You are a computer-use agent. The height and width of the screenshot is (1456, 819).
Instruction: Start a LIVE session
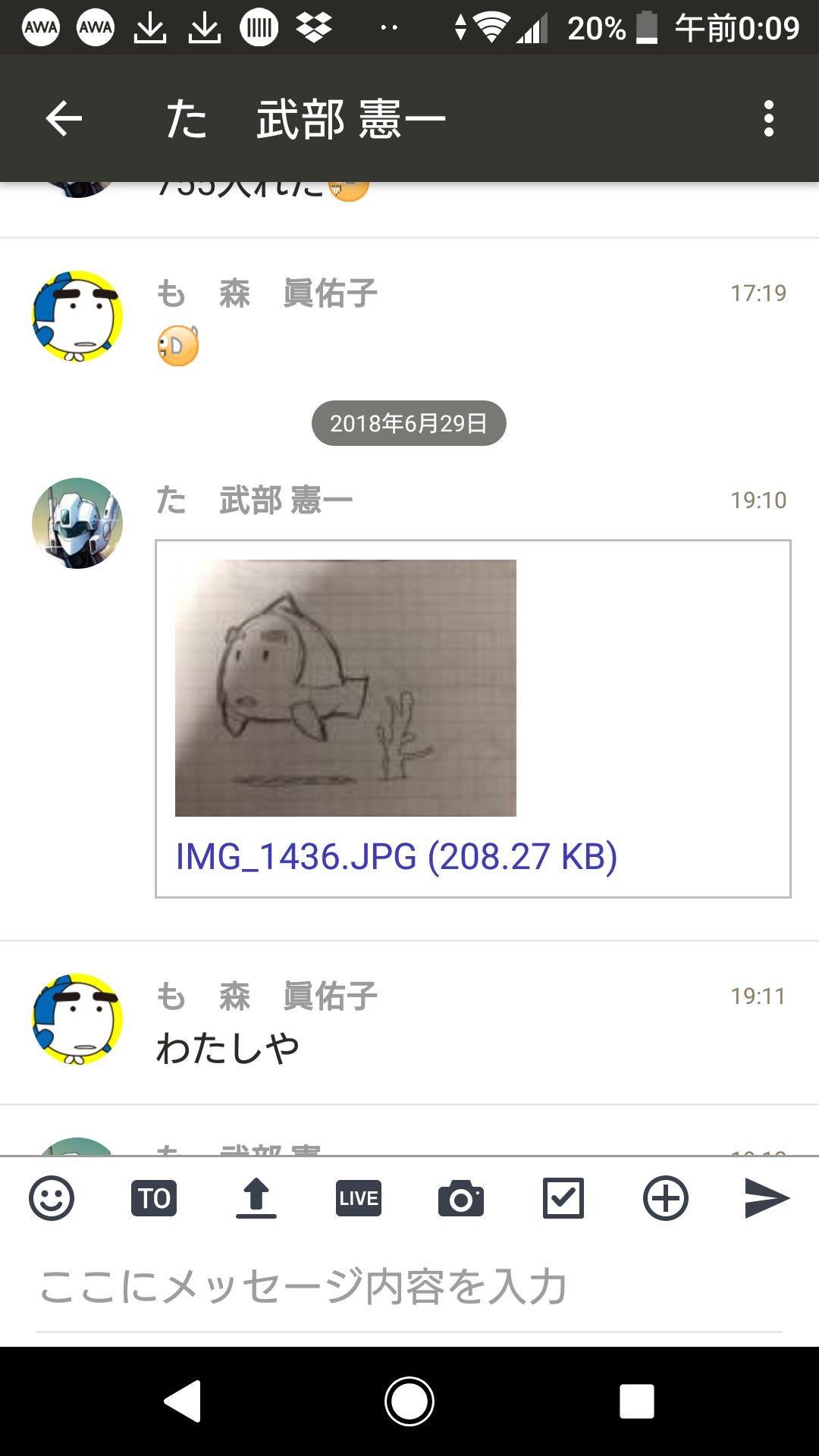pyautogui.click(x=359, y=1198)
